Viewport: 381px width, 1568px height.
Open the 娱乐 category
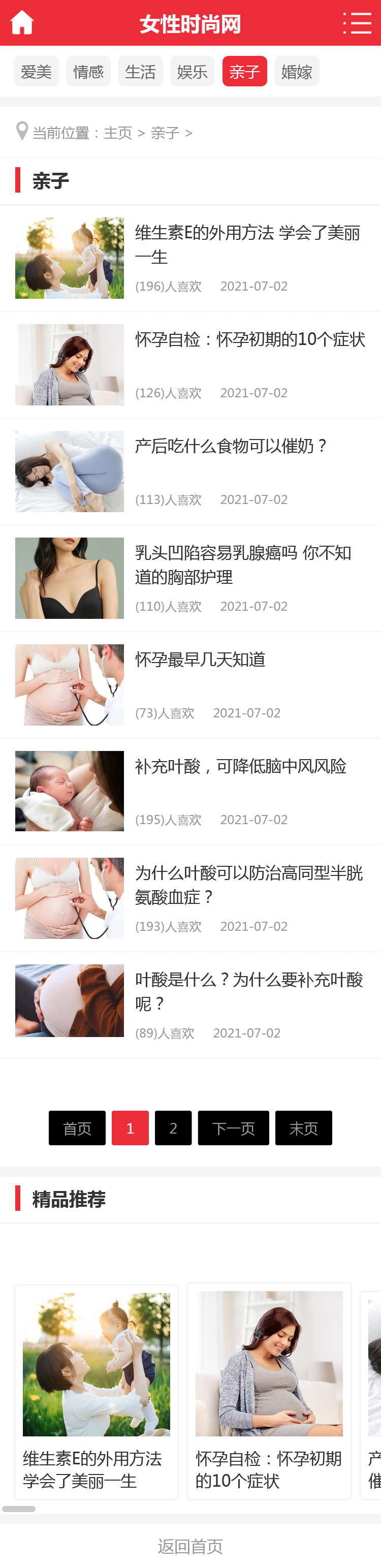point(193,72)
